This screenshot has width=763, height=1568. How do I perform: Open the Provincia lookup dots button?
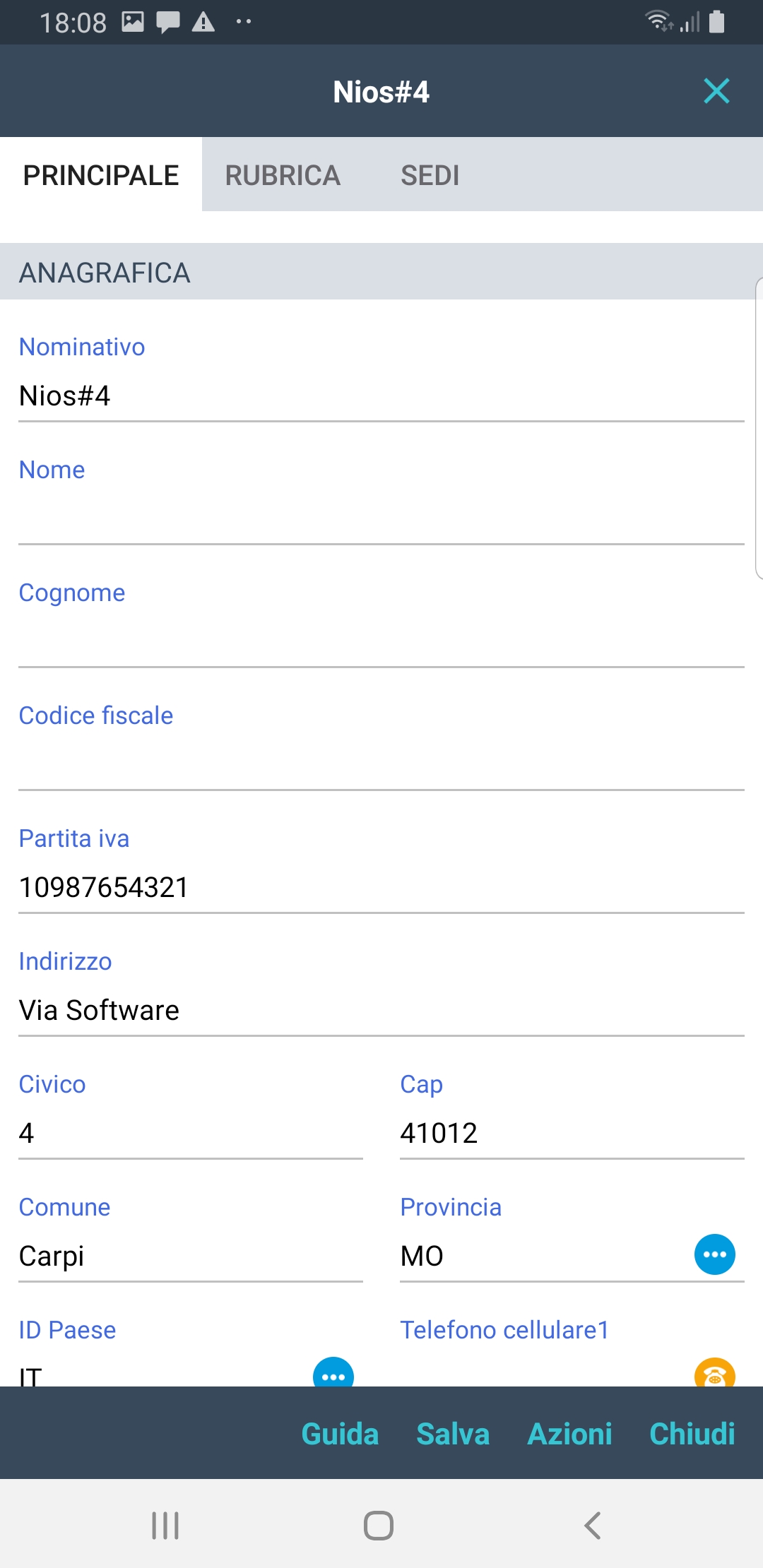click(715, 1254)
